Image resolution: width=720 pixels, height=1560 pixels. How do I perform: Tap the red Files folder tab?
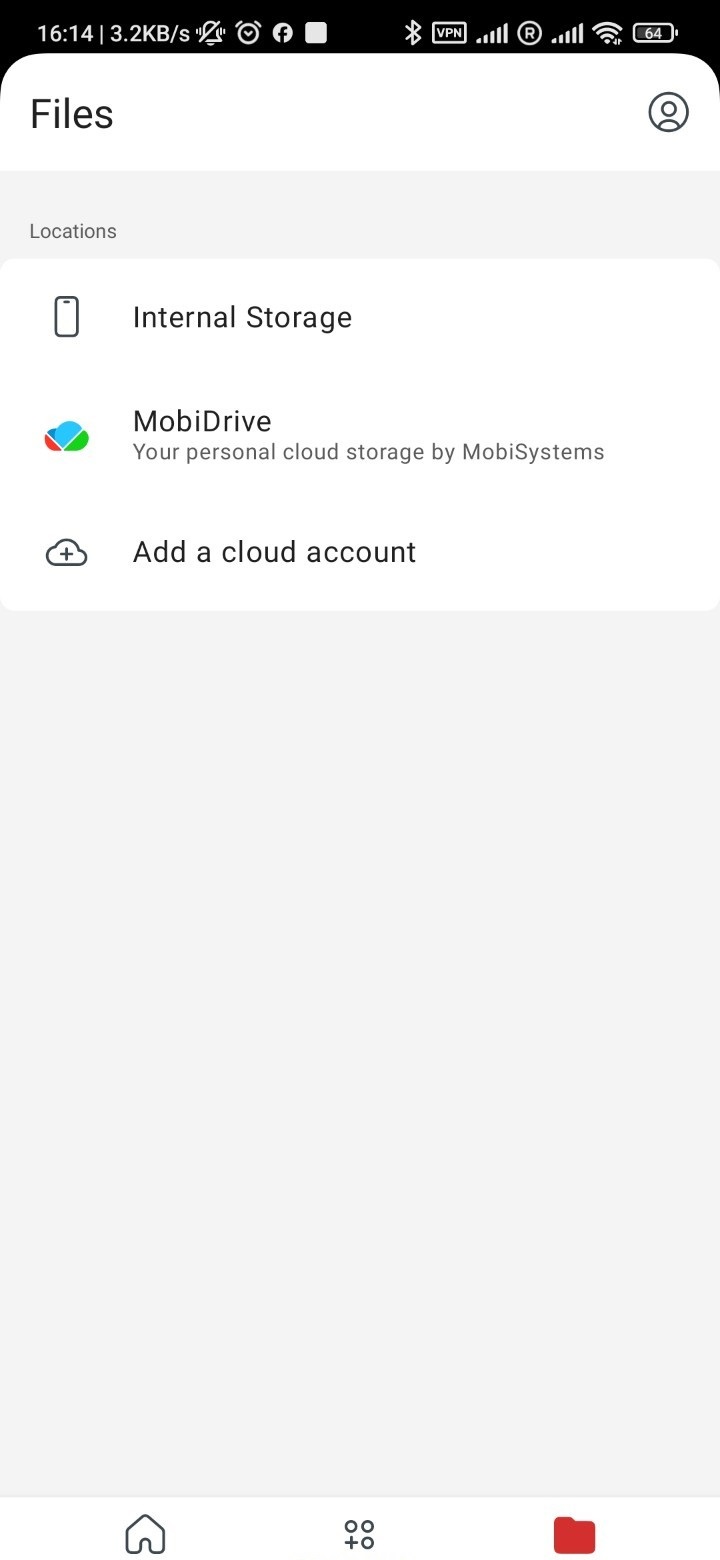coord(574,1533)
